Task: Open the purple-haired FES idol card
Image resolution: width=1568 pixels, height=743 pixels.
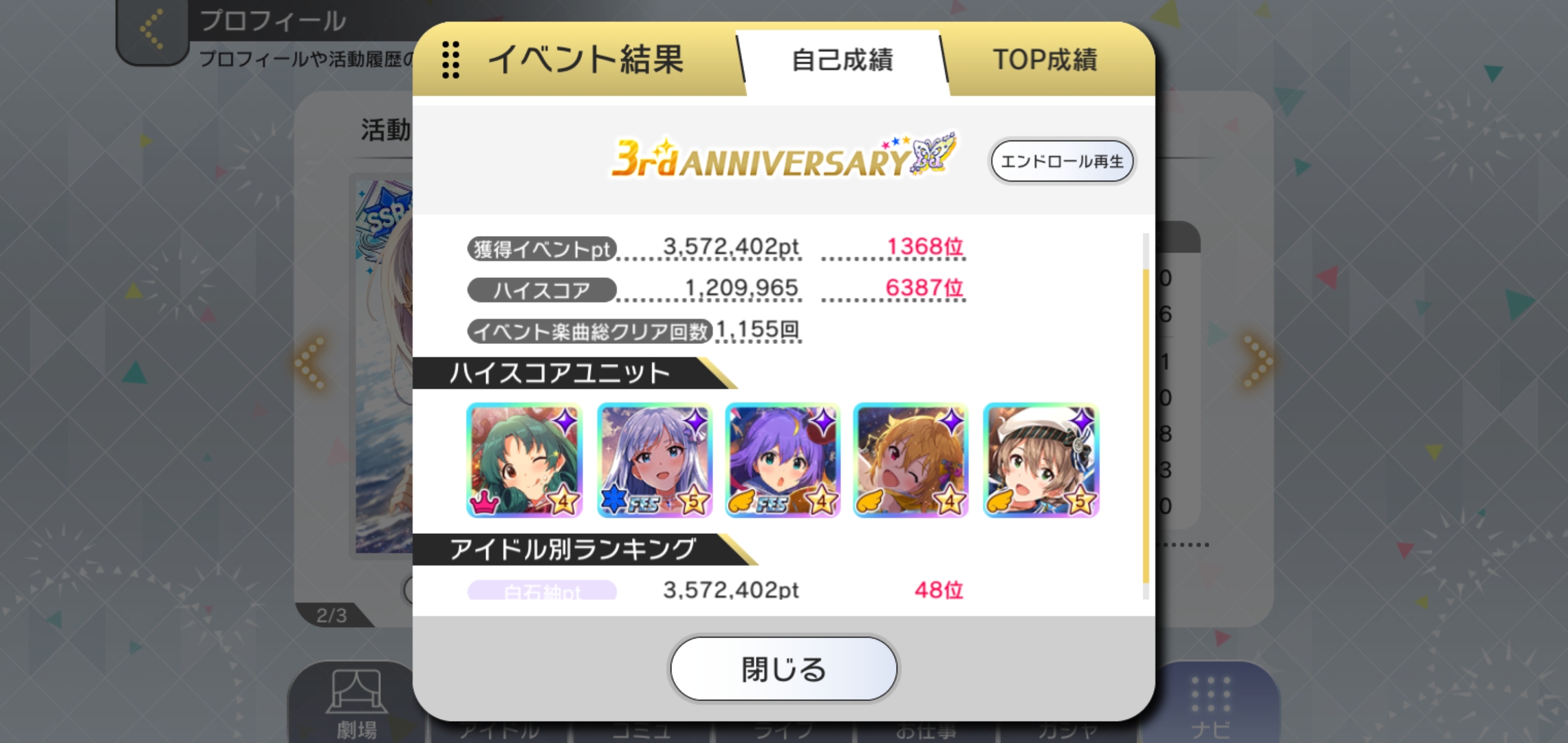Action: pyautogui.click(x=783, y=460)
